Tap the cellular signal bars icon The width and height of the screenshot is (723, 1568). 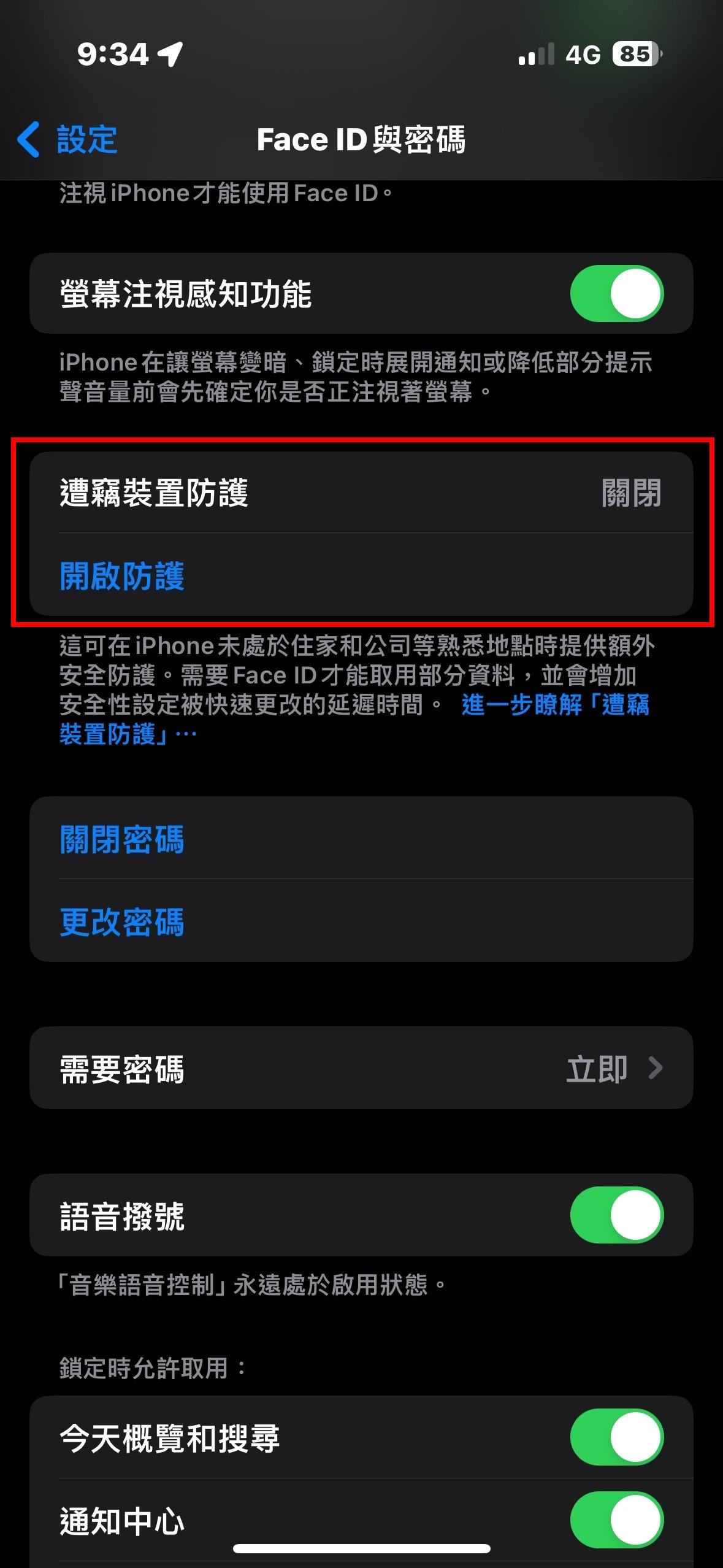pyautogui.click(x=535, y=55)
